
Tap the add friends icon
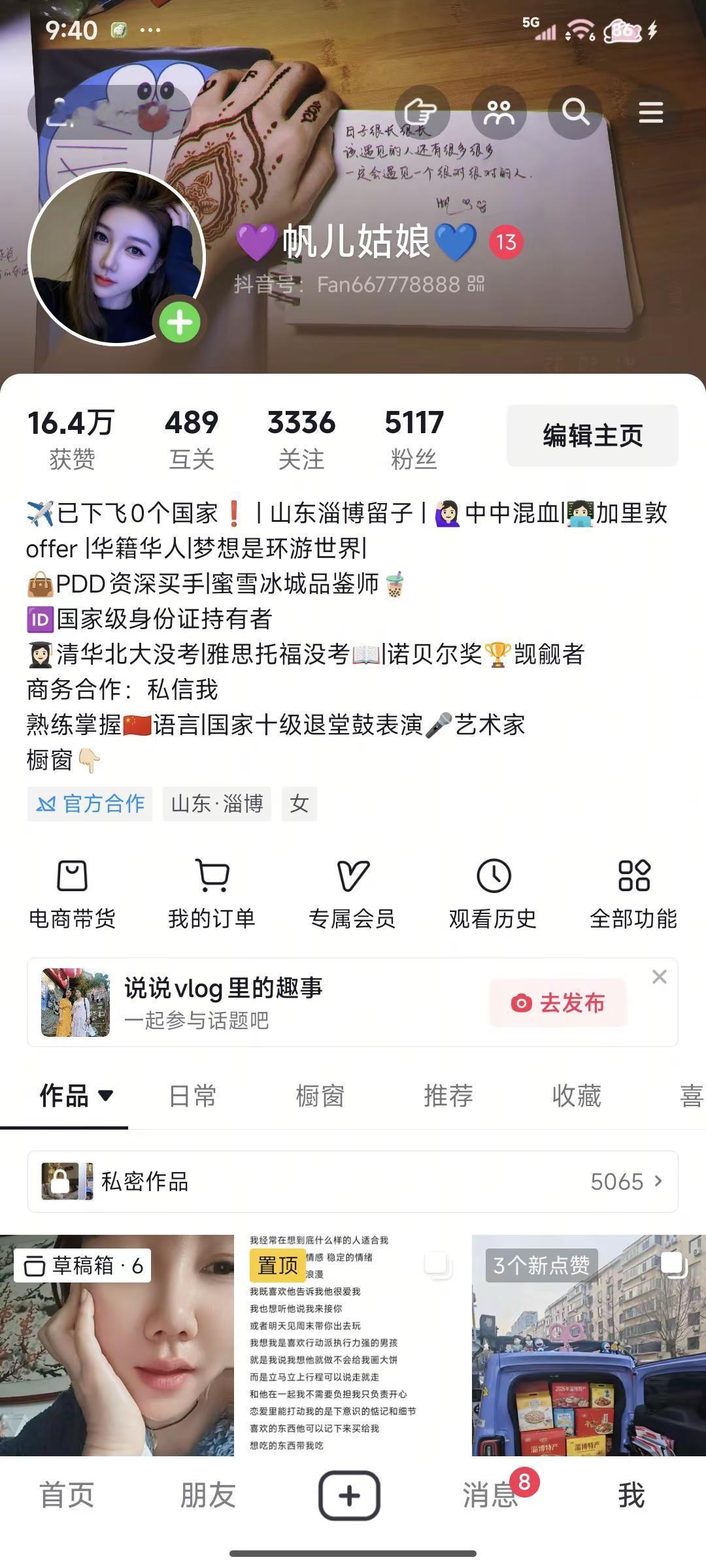(500, 112)
